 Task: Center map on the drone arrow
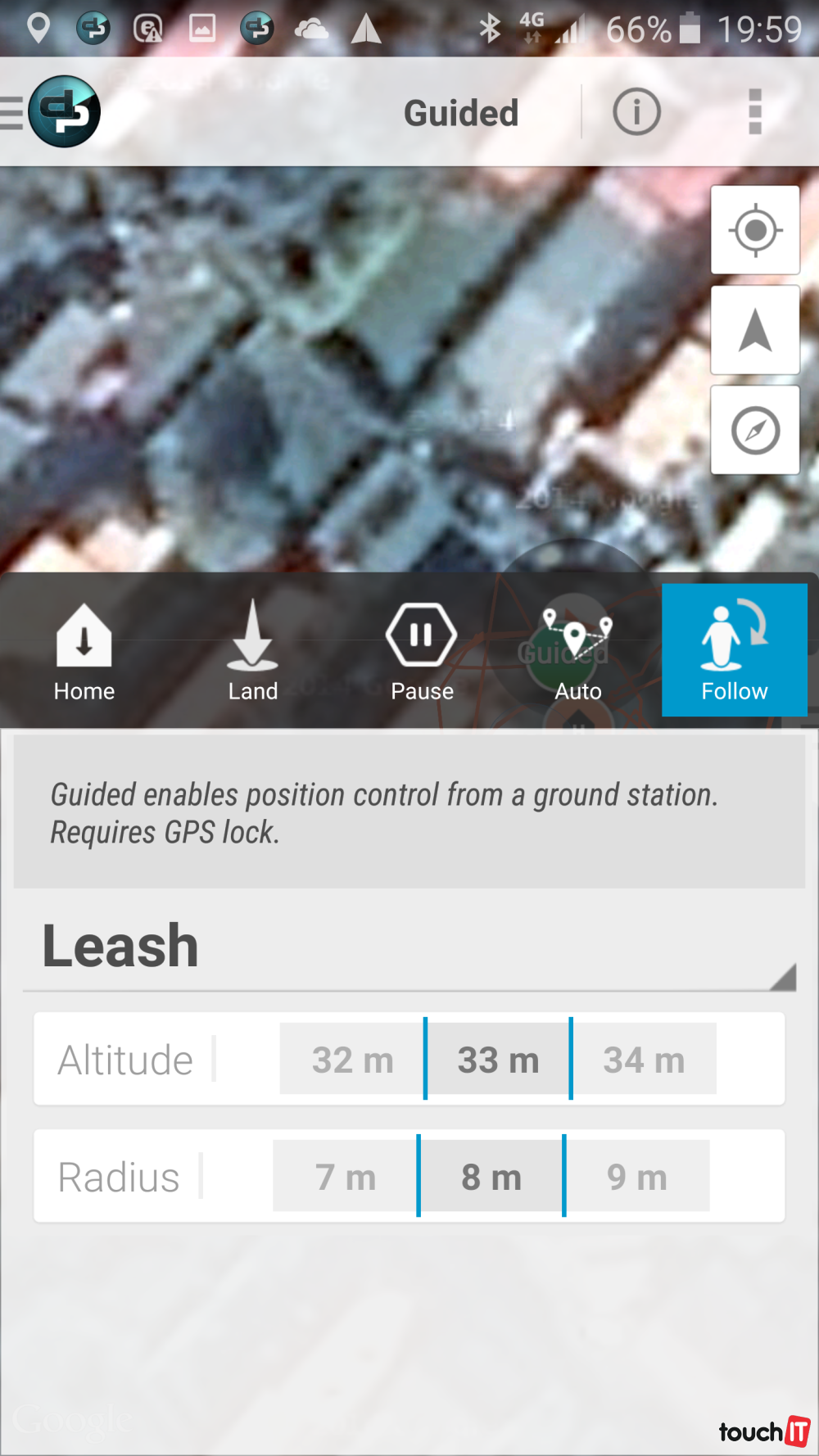[x=754, y=330]
